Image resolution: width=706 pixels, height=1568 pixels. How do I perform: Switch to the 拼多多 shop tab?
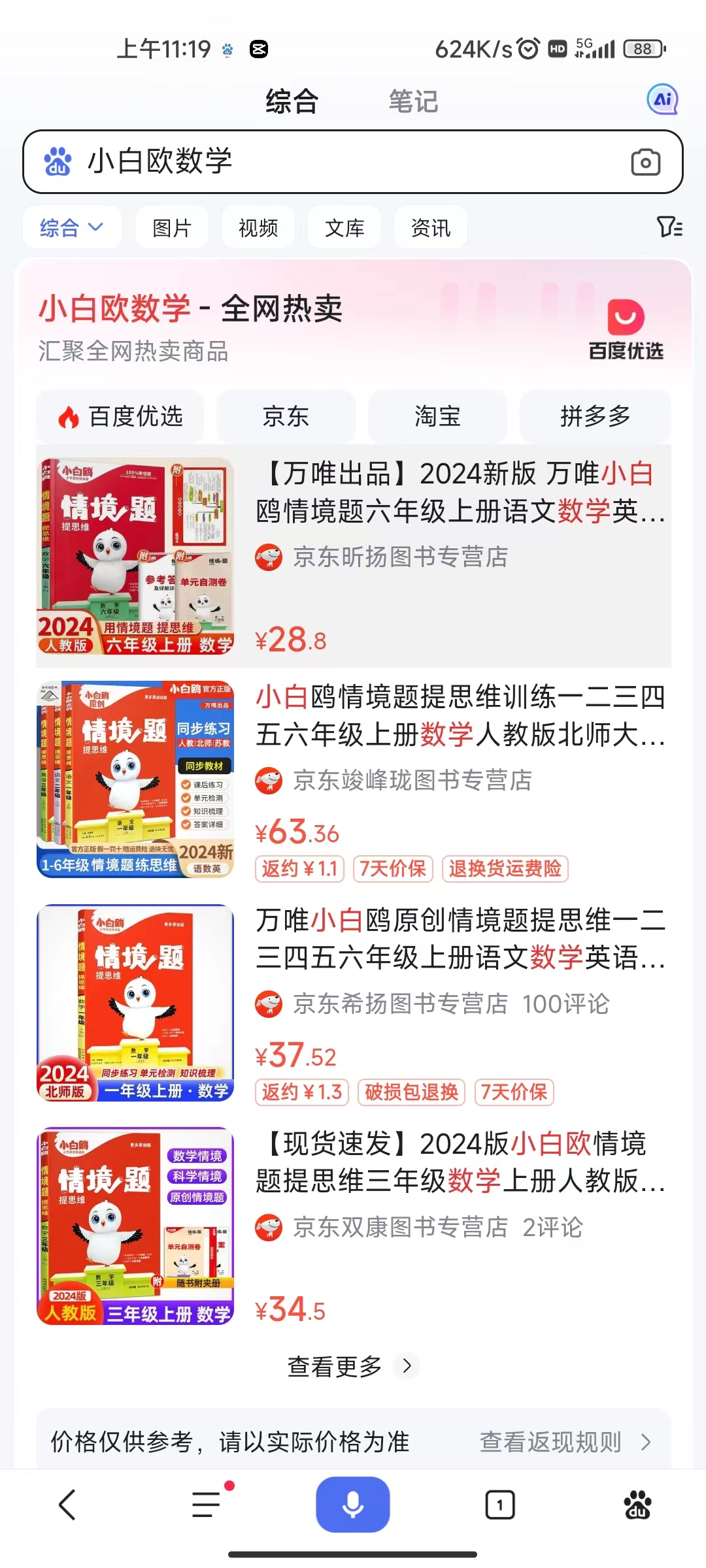point(595,416)
